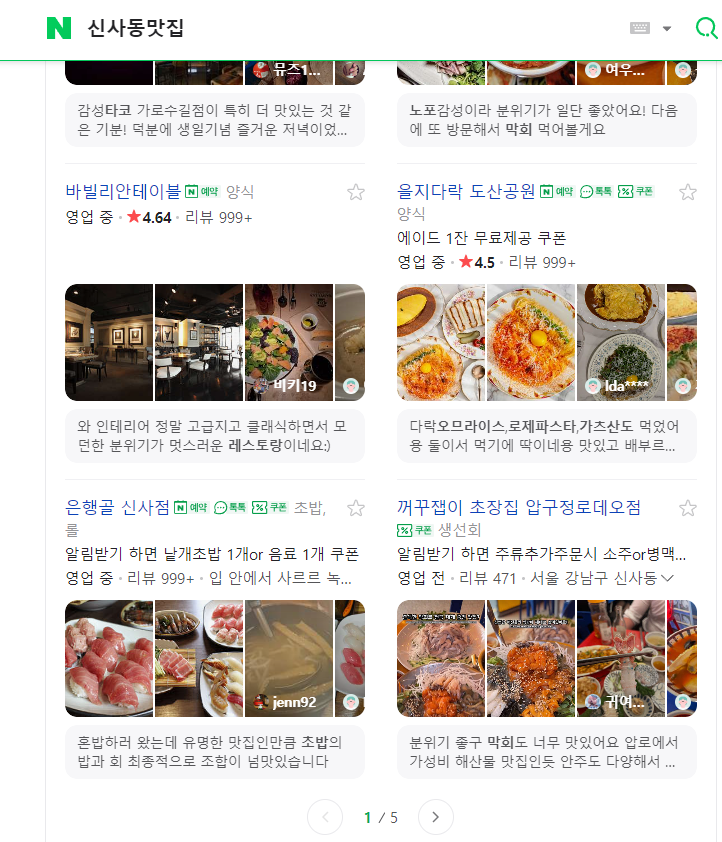Open 바빌리안테이블 restaurant page
722x842 pixels.
(x=123, y=191)
